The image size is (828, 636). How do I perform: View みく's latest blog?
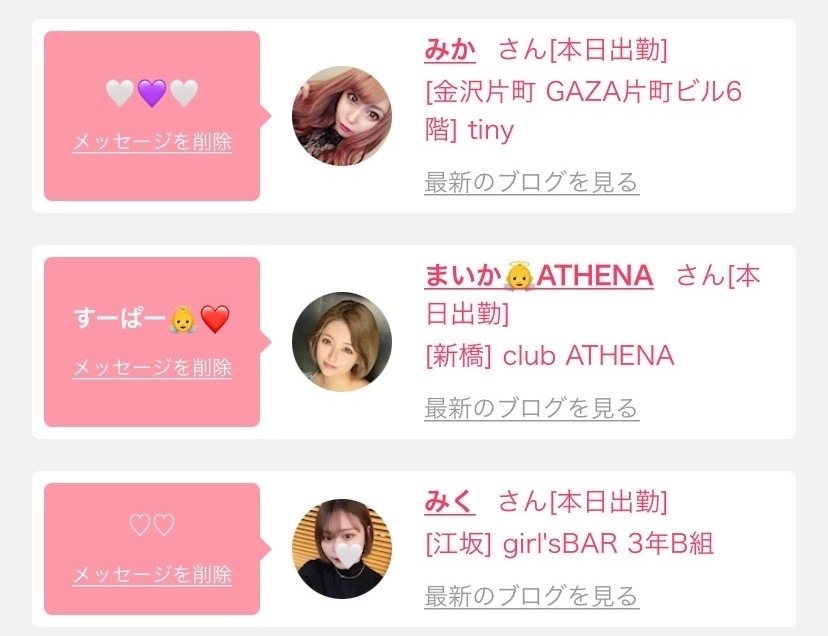(x=531, y=597)
